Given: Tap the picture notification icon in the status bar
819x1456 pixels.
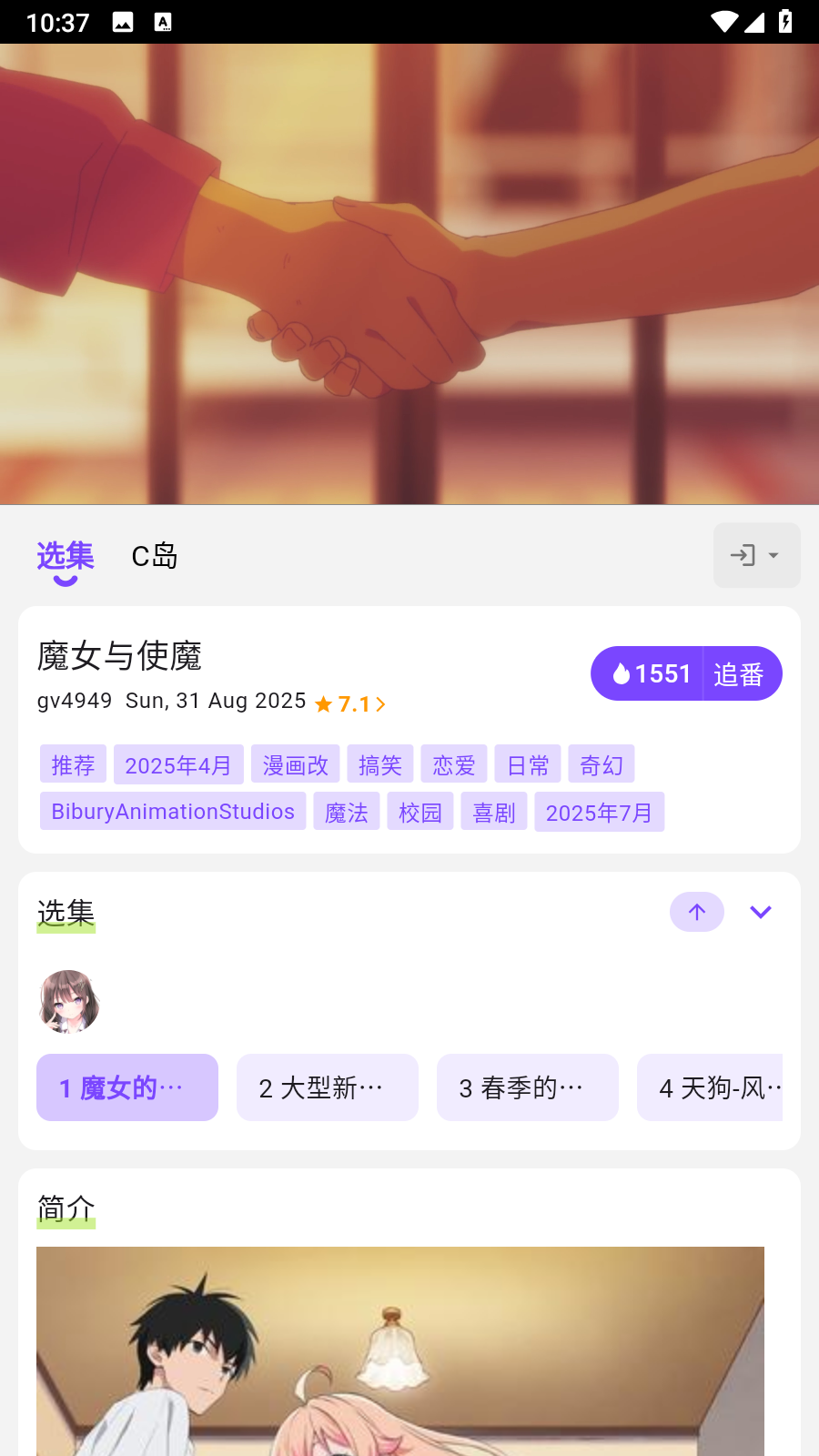Looking at the screenshot, I should (122, 22).
